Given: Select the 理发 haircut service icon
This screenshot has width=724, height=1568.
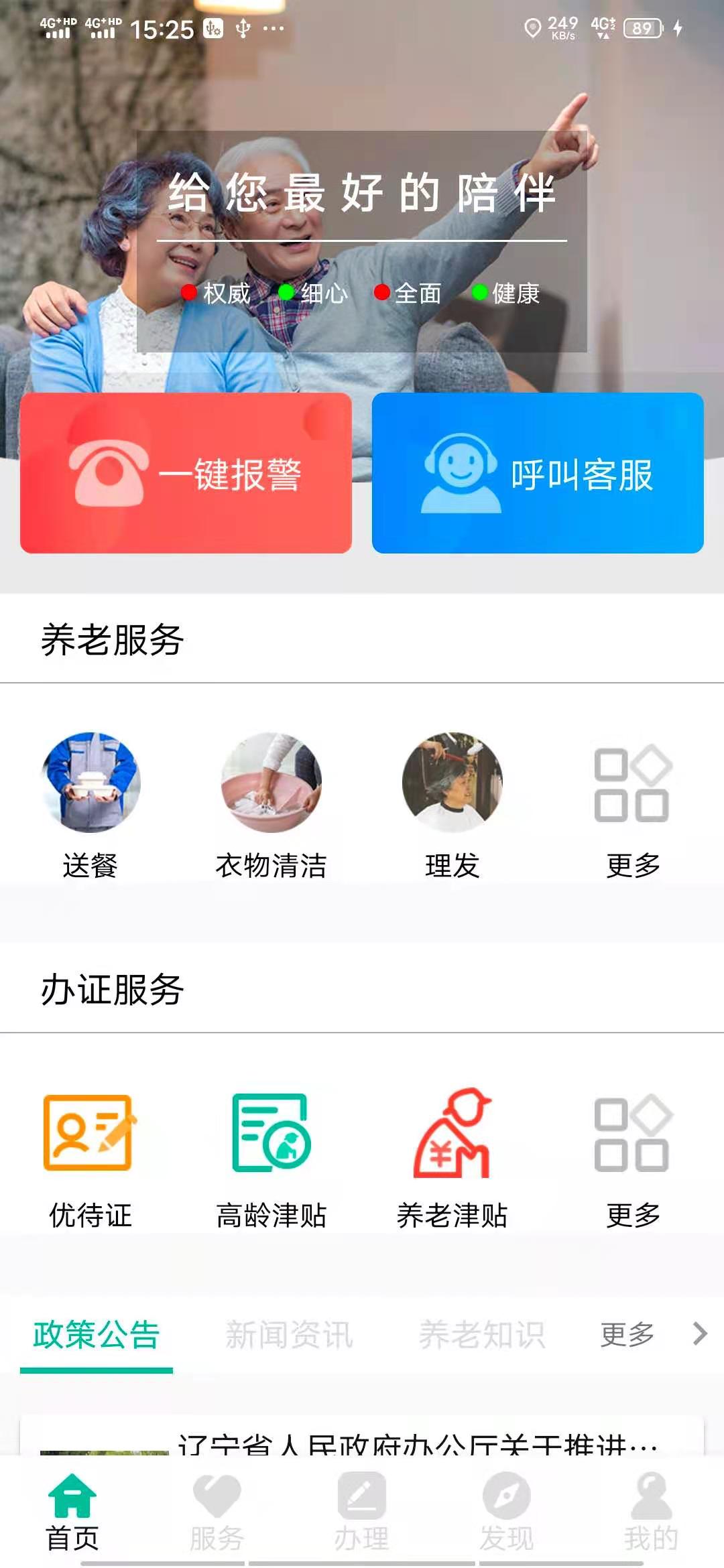Looking at the screenshot, I should [x=453, y=784].
